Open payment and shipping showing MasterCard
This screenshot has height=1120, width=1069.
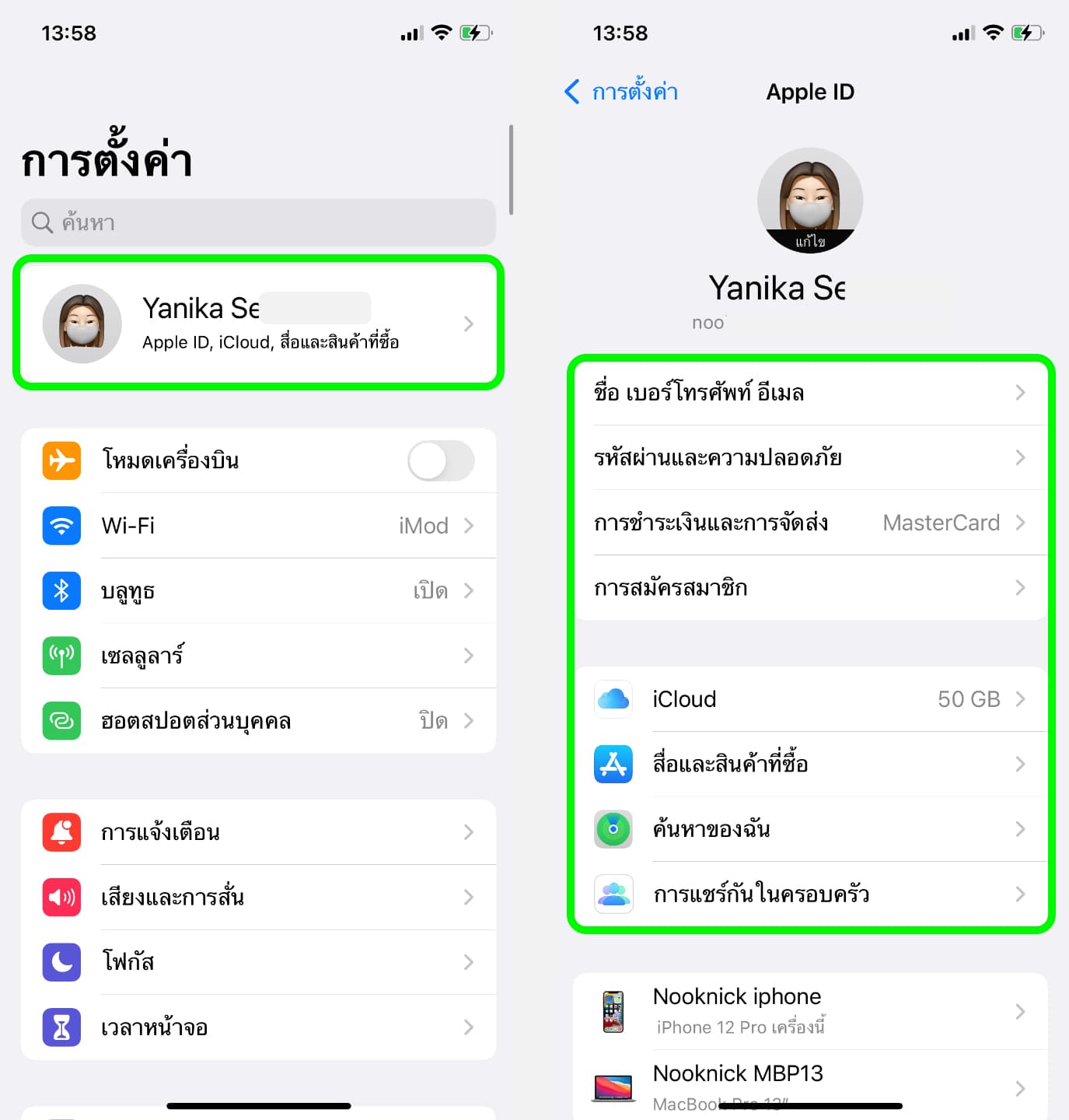[x=809, y=523]
